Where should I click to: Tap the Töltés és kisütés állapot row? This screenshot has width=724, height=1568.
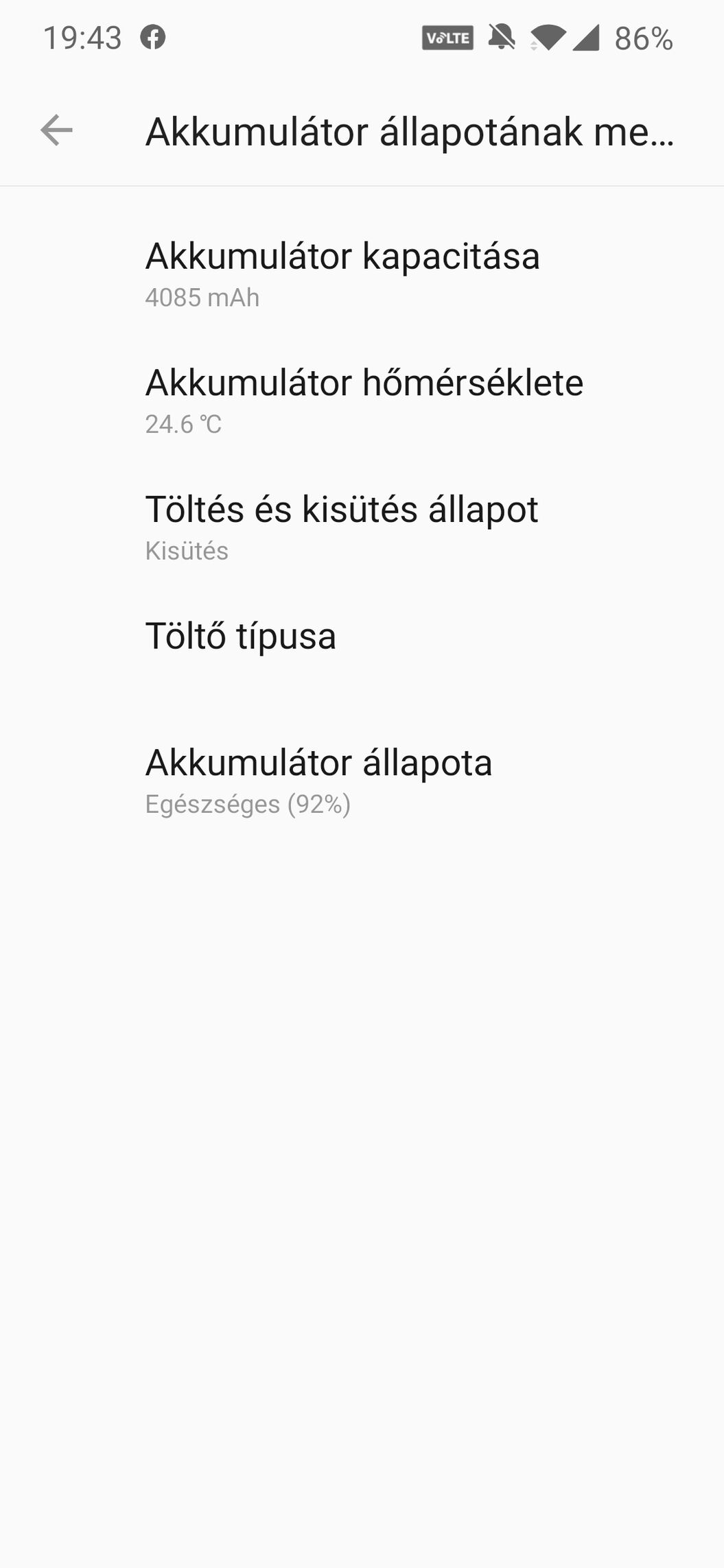coord(362,527)
